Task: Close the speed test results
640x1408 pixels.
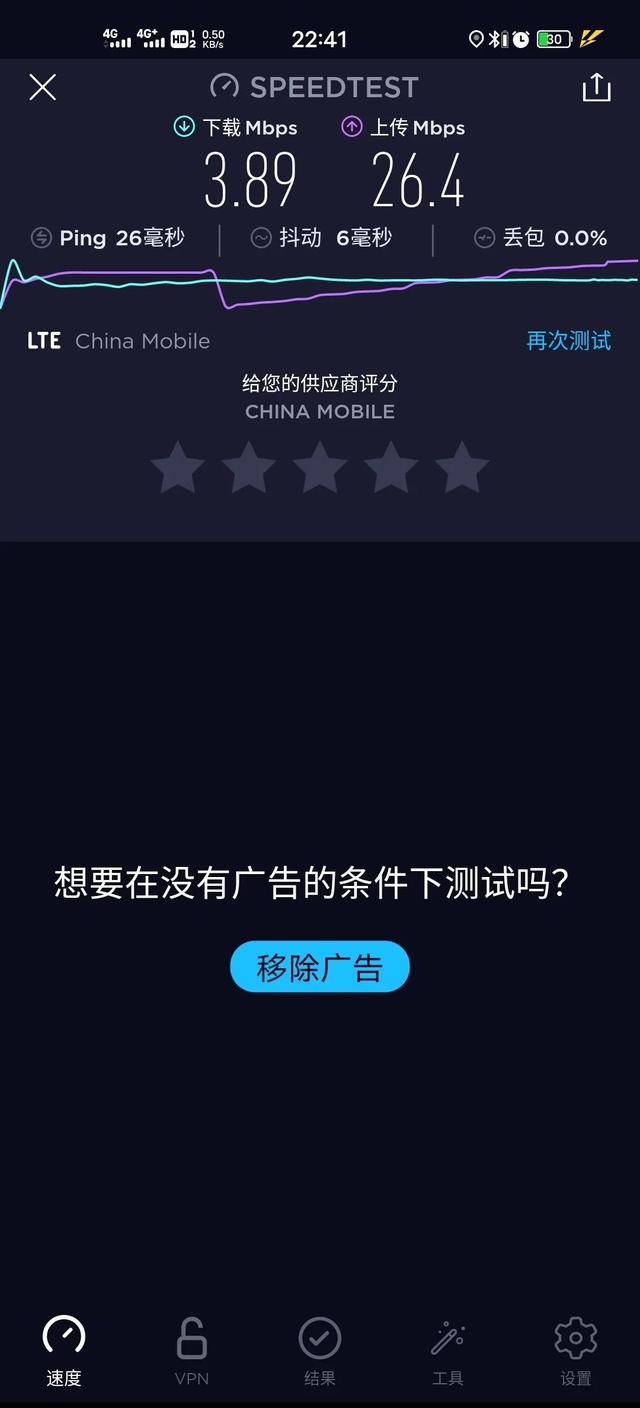Action: [42, 87]
